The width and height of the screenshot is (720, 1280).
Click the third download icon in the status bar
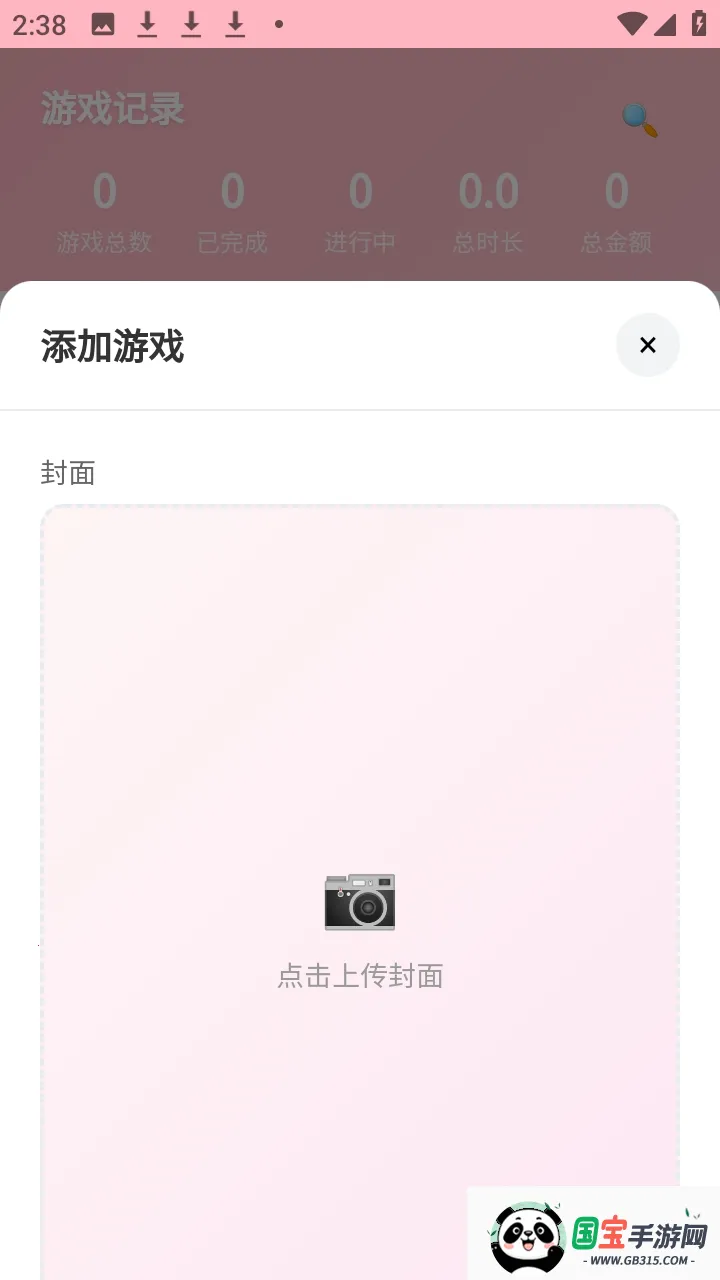[233, 24]
